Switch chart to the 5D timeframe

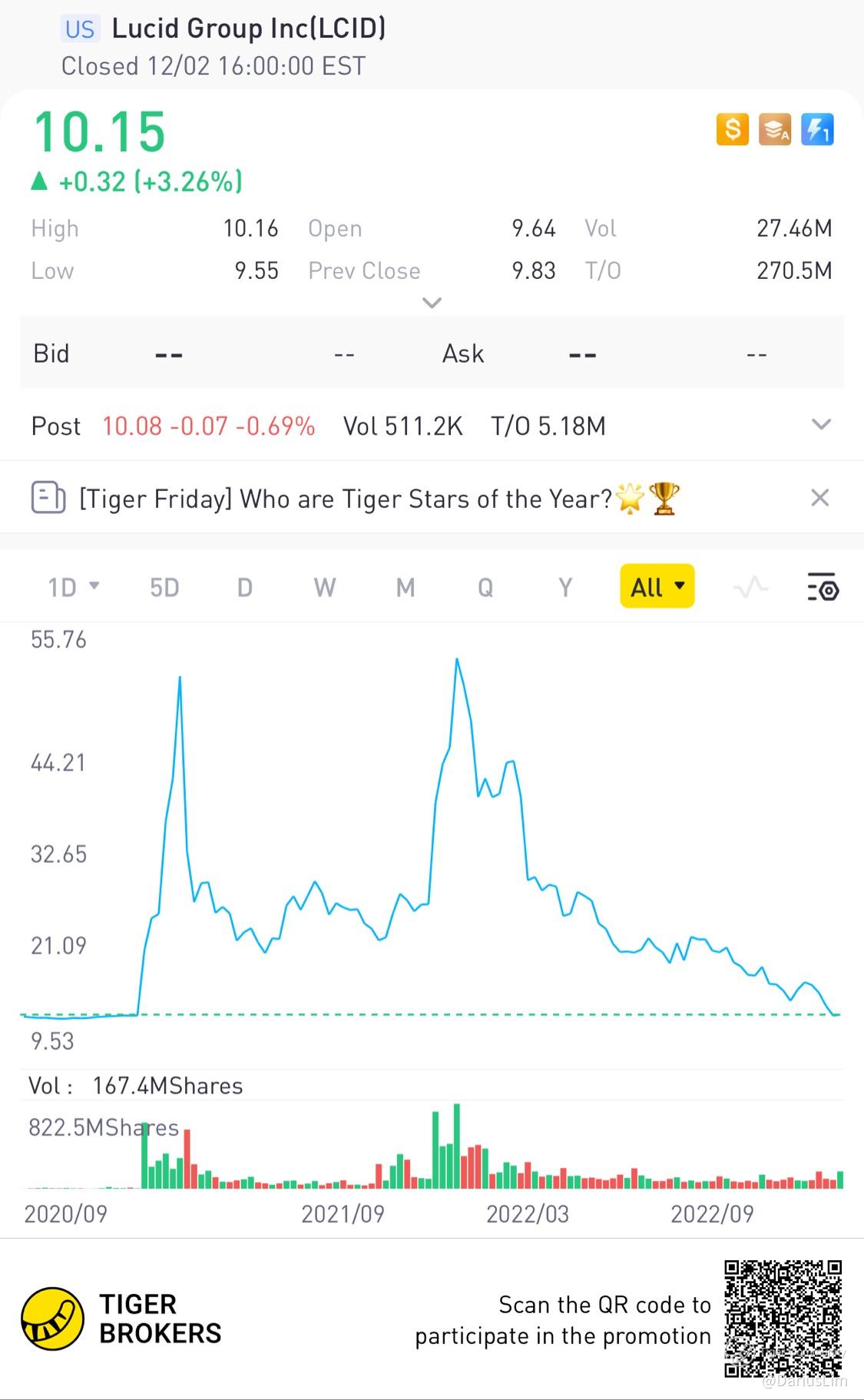(x=164, y=588)
